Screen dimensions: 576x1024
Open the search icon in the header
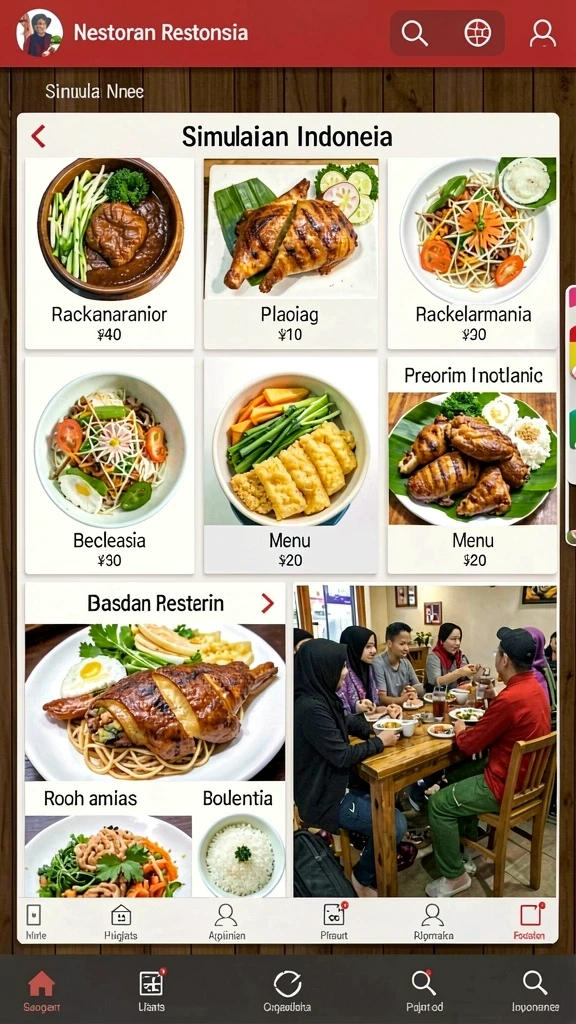point(415,33)
